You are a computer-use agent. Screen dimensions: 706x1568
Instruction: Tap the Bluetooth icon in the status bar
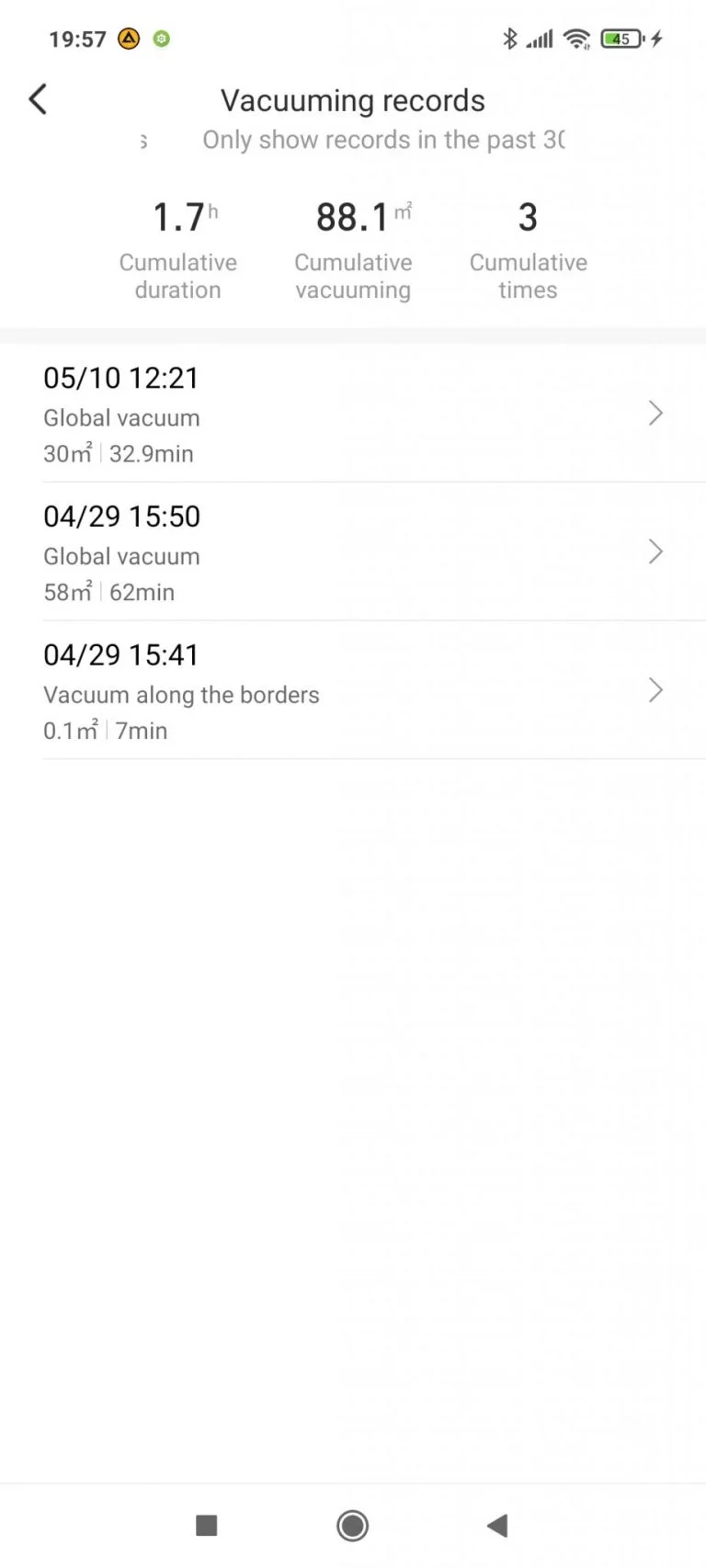coord(508,39)
